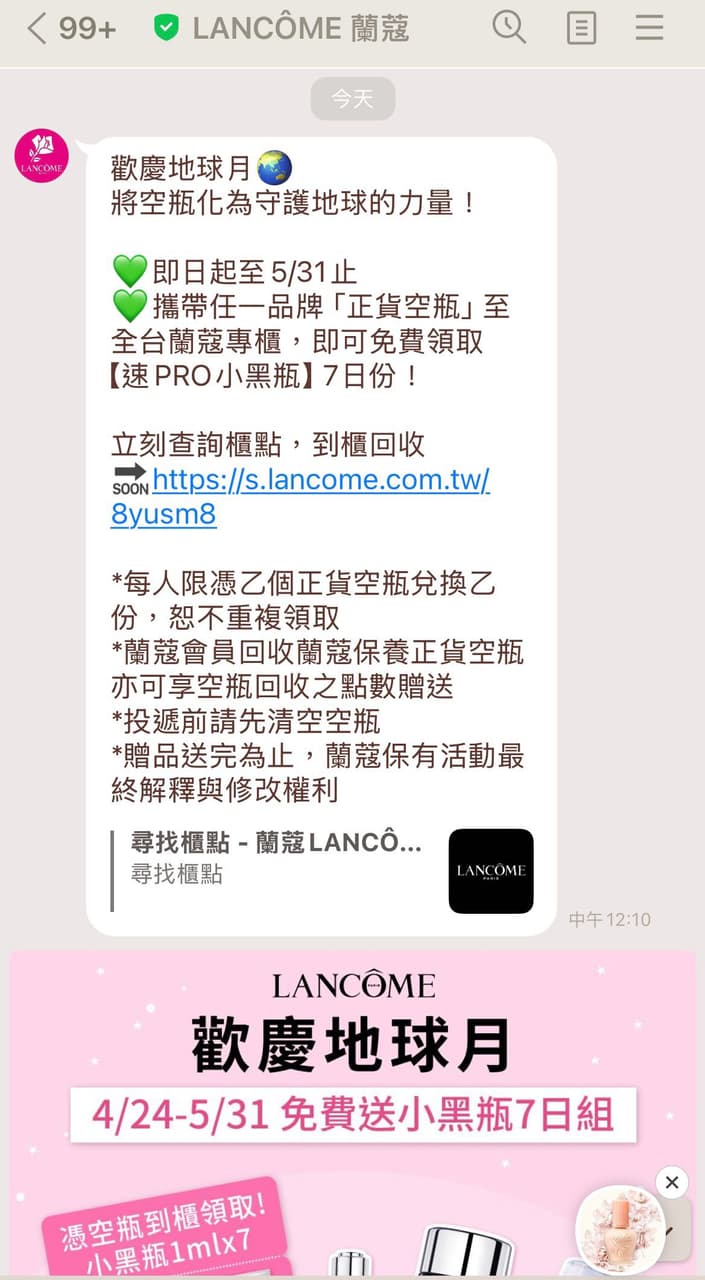Viewport: 705px width, 1280px height.
Task: Open the 歡慶地球月 promo image
Action: point(352,1112)
